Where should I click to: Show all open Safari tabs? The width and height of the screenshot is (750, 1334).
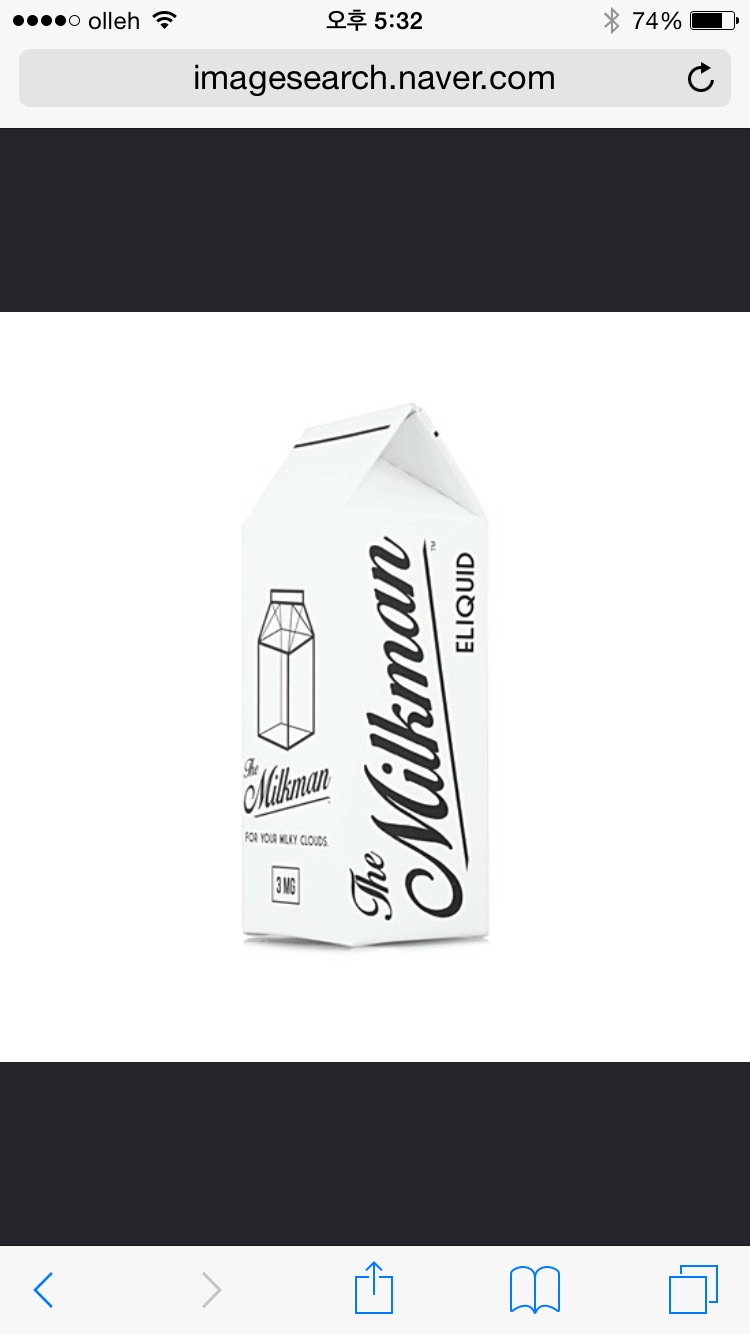[693, 1289]
